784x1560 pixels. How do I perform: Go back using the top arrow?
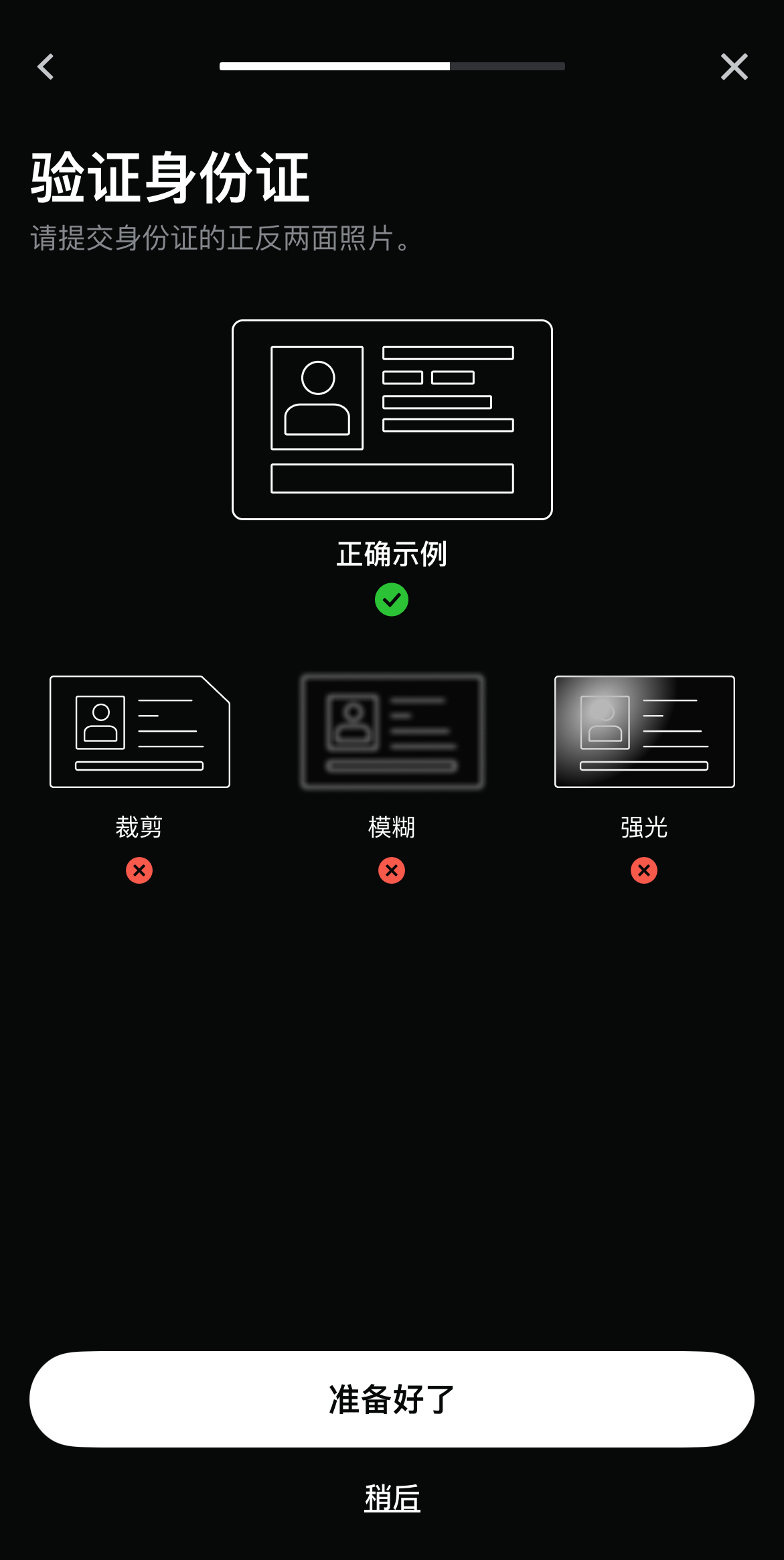point(46,67)
